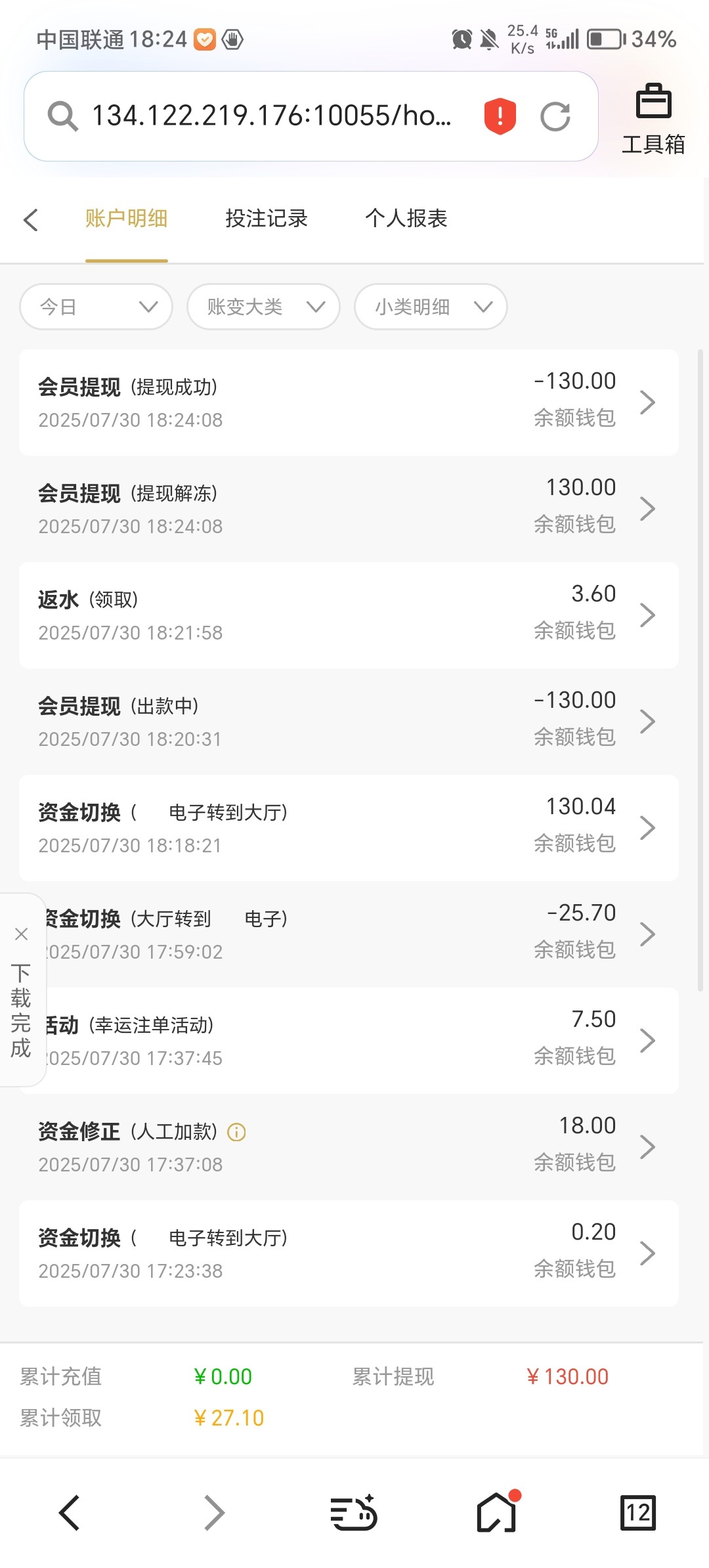The image size is (709, 1568).
Task: Open the 130.04 资金切换 record
Action: [x=348, y=828]
